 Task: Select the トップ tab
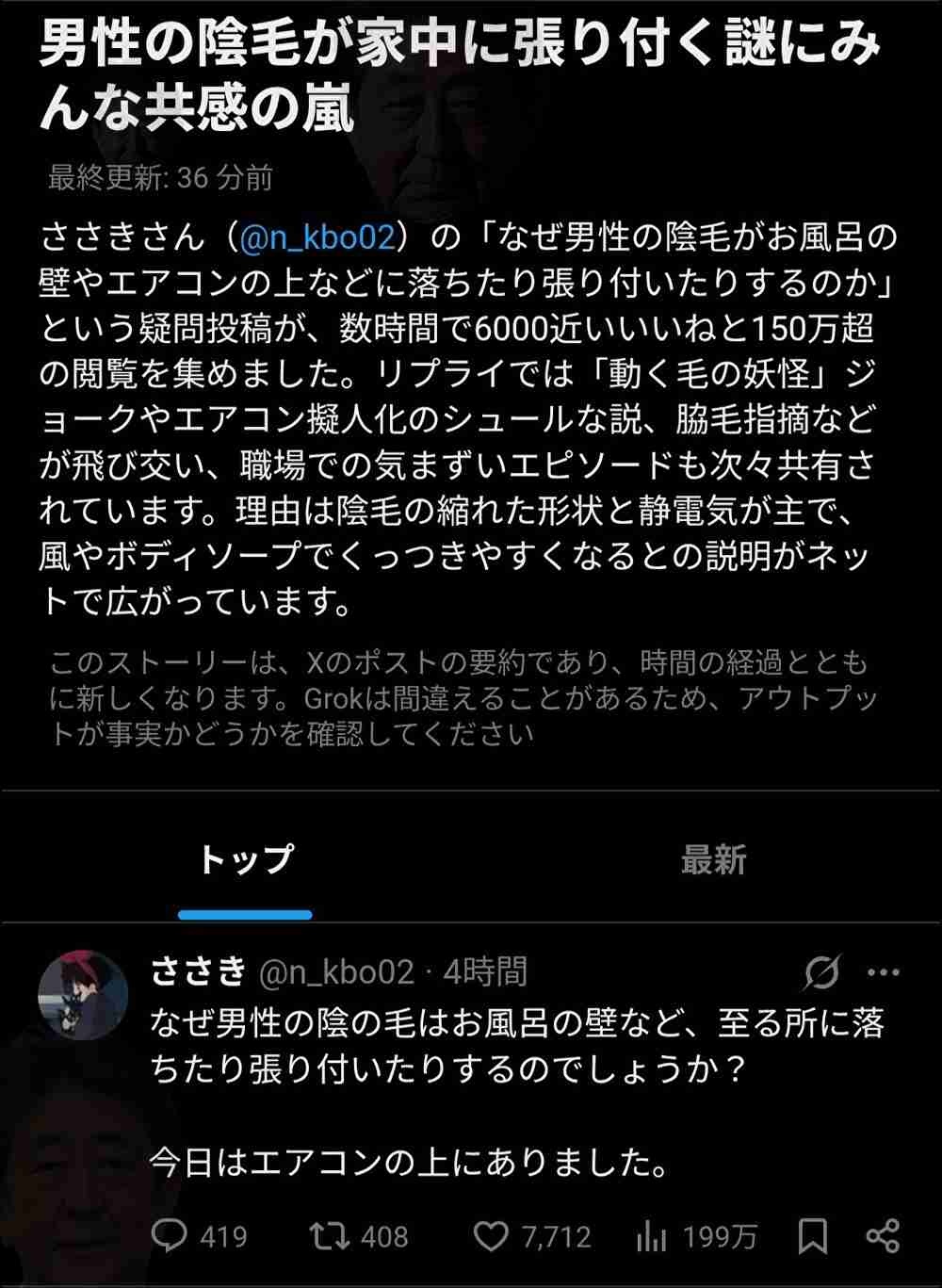click(x=245, y=859)
